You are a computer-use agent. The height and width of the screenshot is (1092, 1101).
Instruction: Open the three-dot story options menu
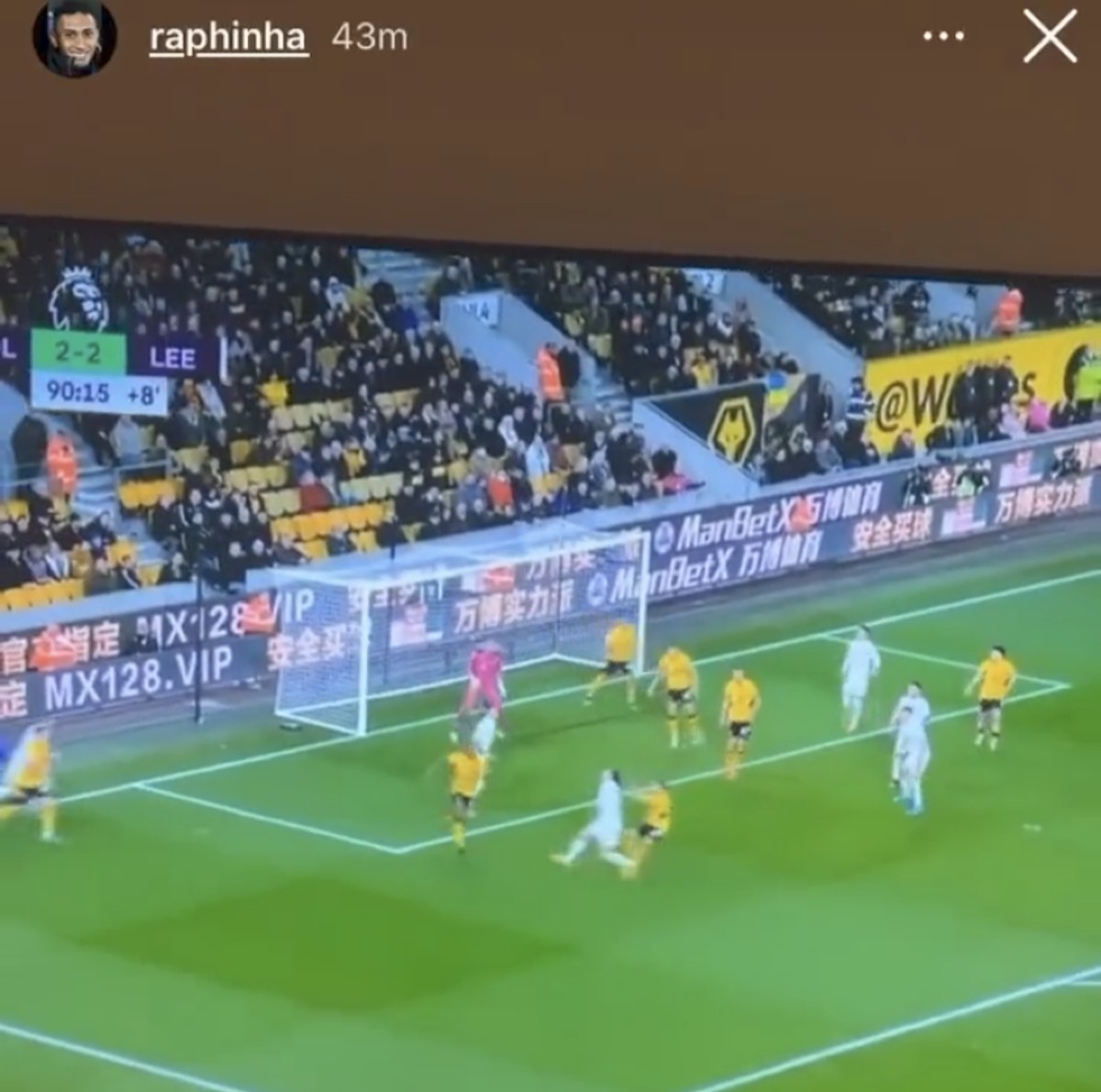[x=943, y=38]
